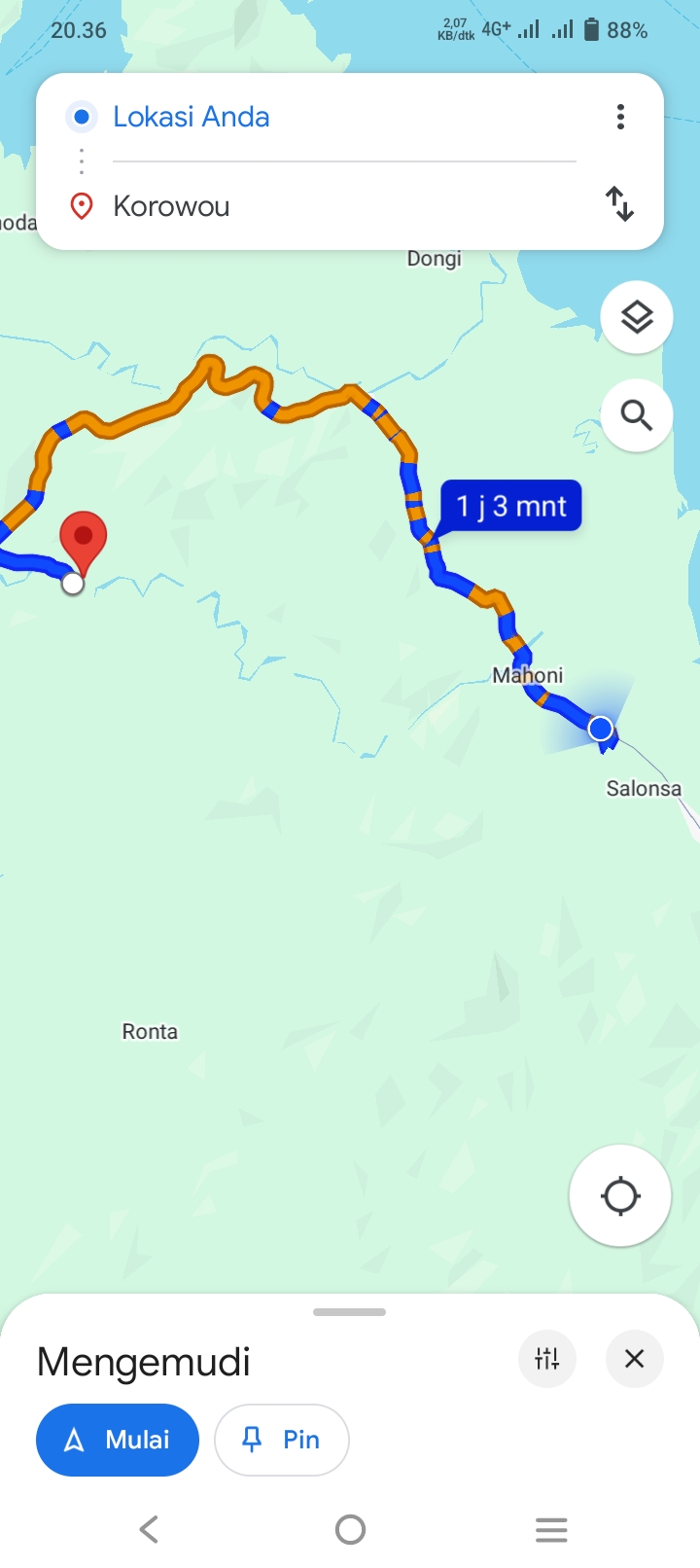The height and width of the screenshot is (1568, 700).
Task: Close the directions panel
Action: pos(635,1359)
